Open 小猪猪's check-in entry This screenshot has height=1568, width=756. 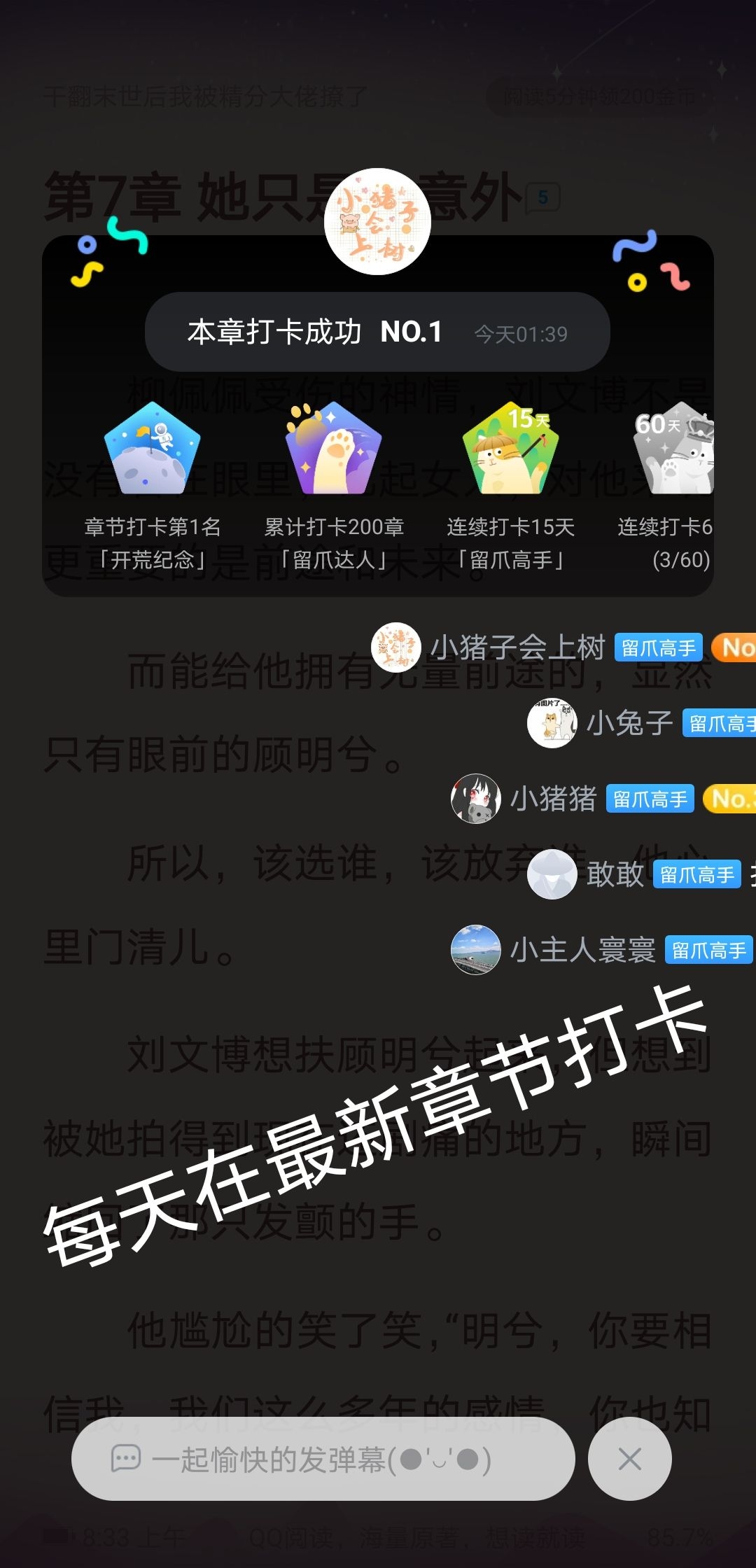603,799
